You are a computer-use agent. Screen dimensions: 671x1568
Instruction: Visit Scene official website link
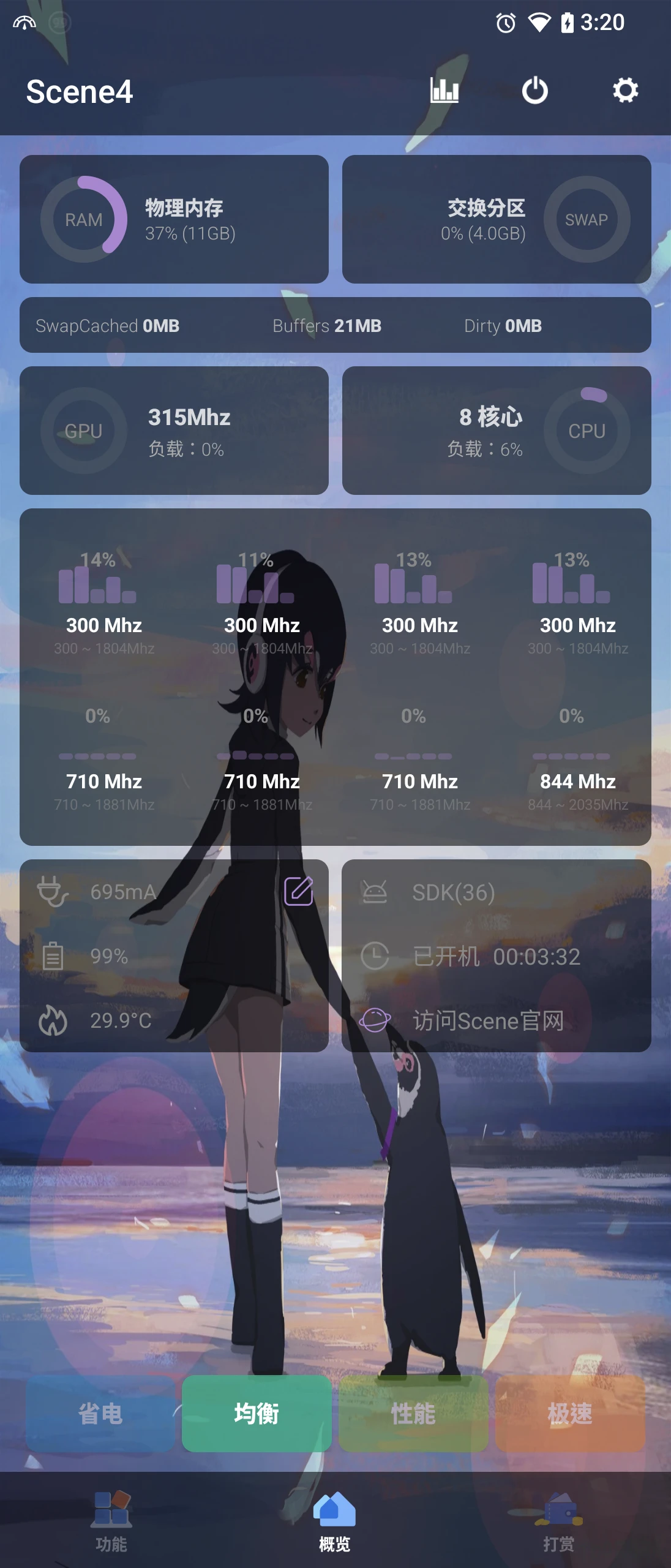[487, 1020]
